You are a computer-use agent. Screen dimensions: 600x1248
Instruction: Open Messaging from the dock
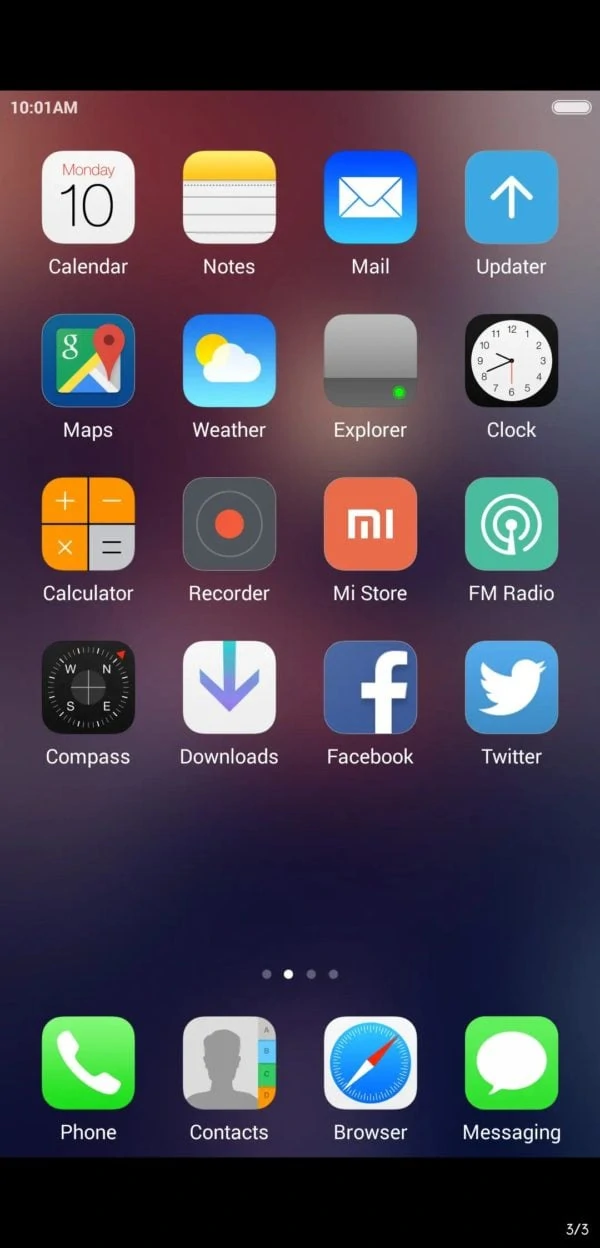coord(511,1063)
